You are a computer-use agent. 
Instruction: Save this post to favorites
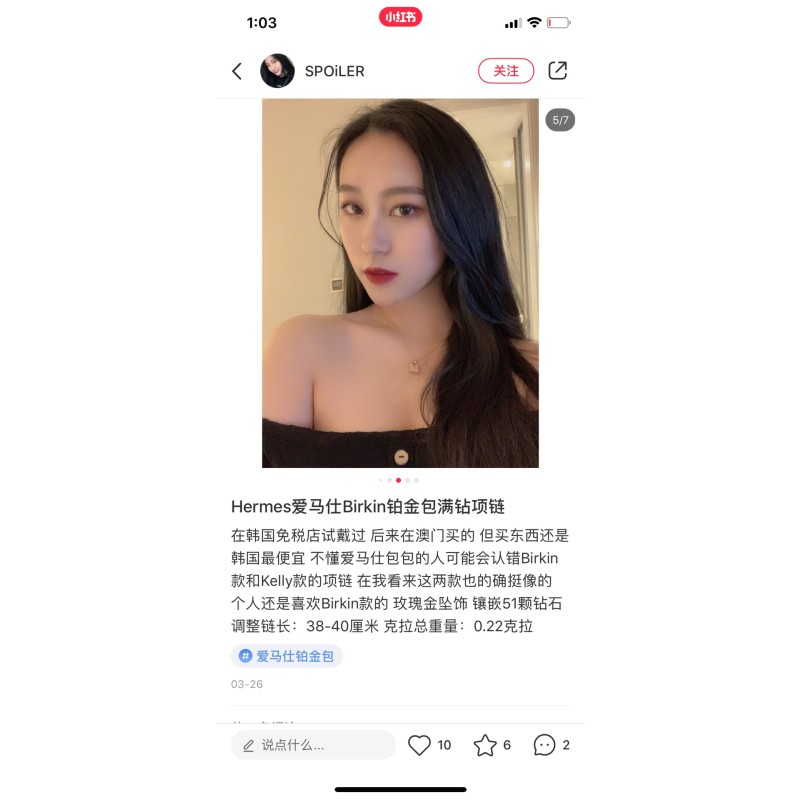485,745
